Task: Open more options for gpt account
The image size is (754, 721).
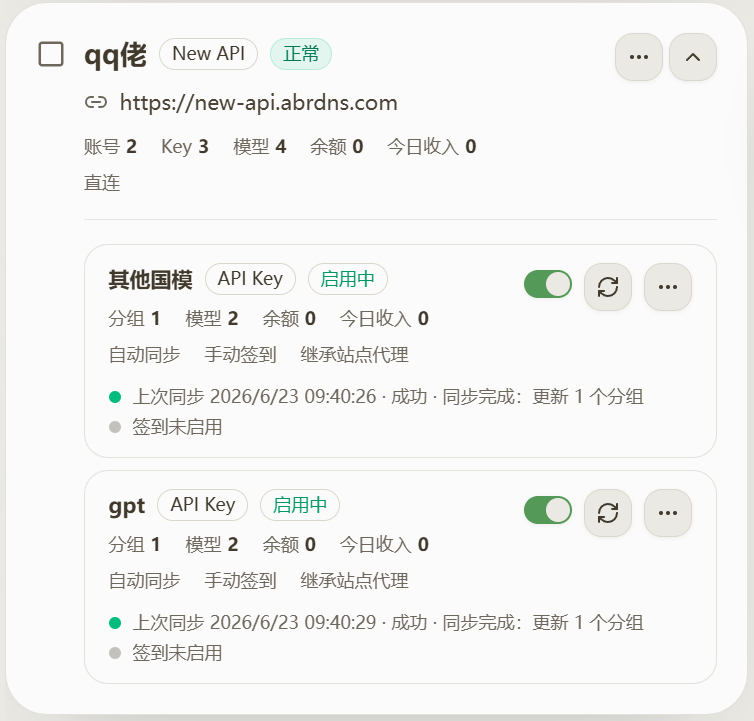Action: pos(668,513)
